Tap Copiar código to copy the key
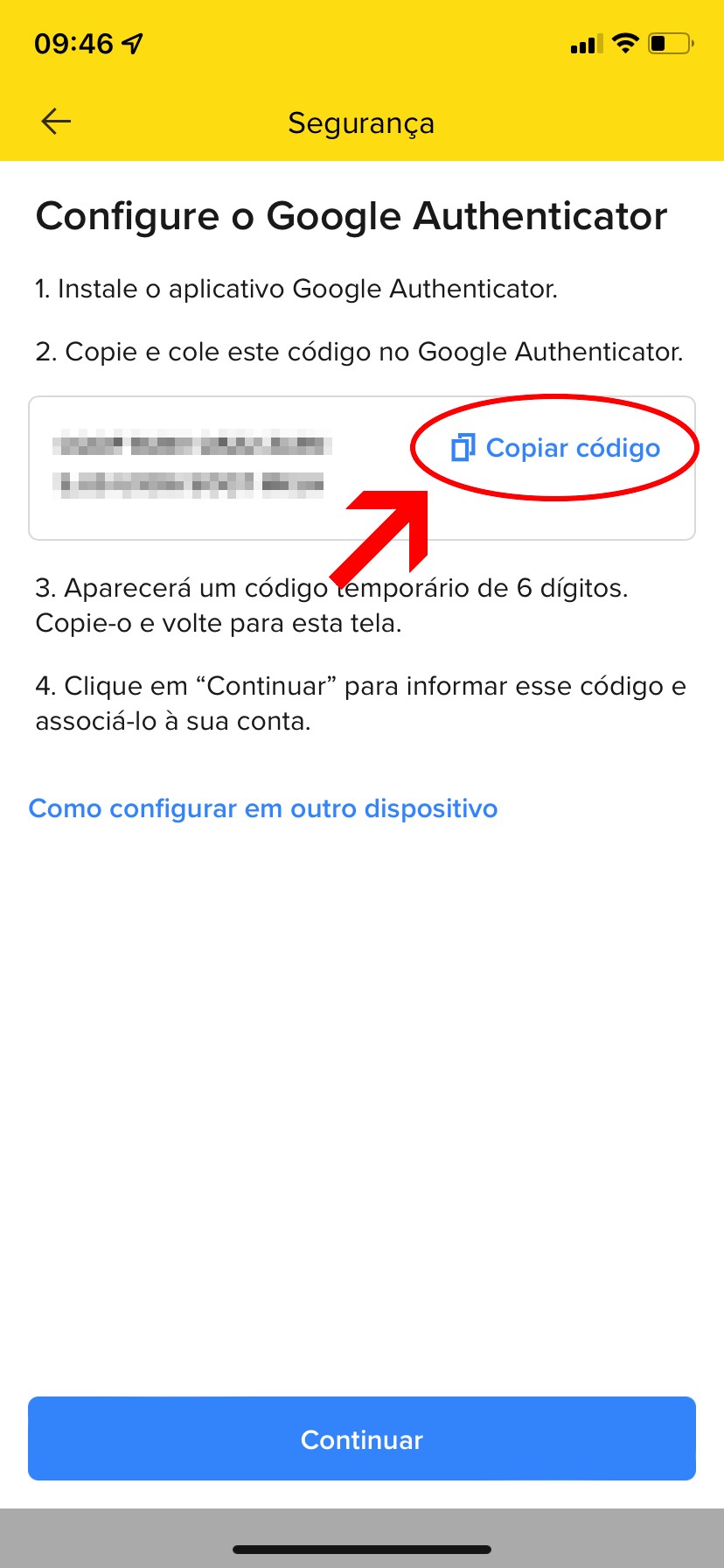 (x=556, y=448)
